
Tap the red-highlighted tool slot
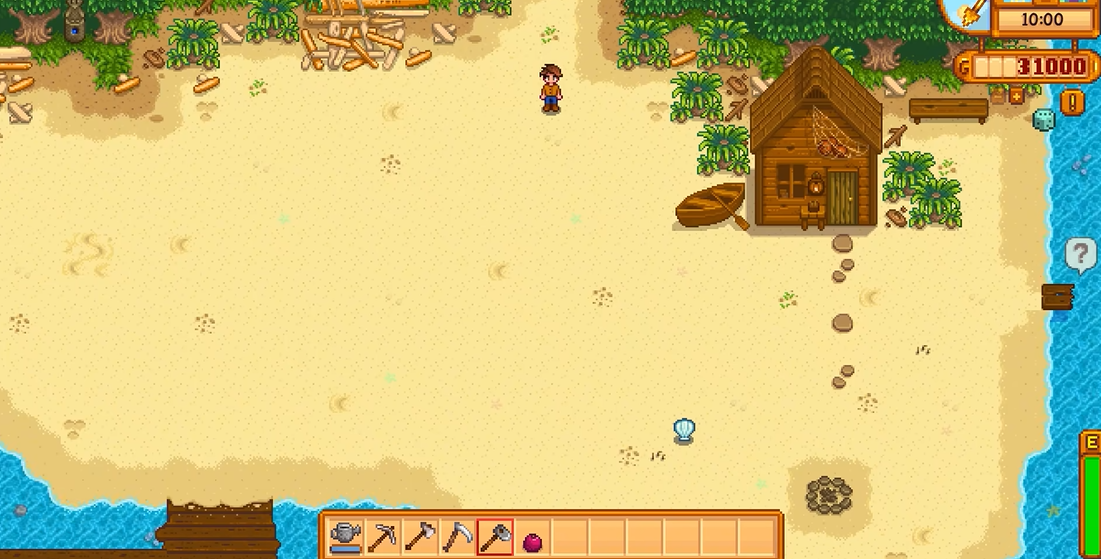(495, 538)
